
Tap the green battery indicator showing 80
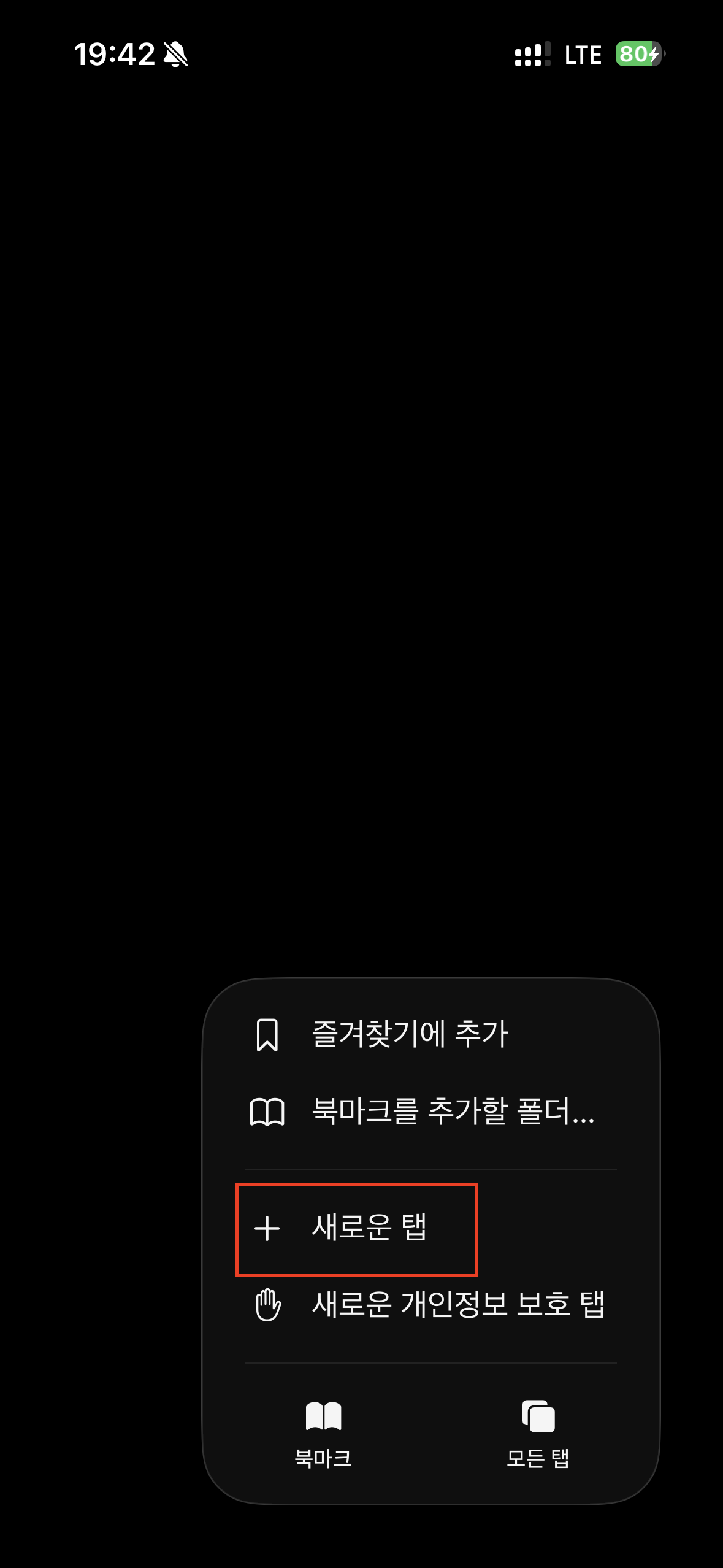coord(637,54)
